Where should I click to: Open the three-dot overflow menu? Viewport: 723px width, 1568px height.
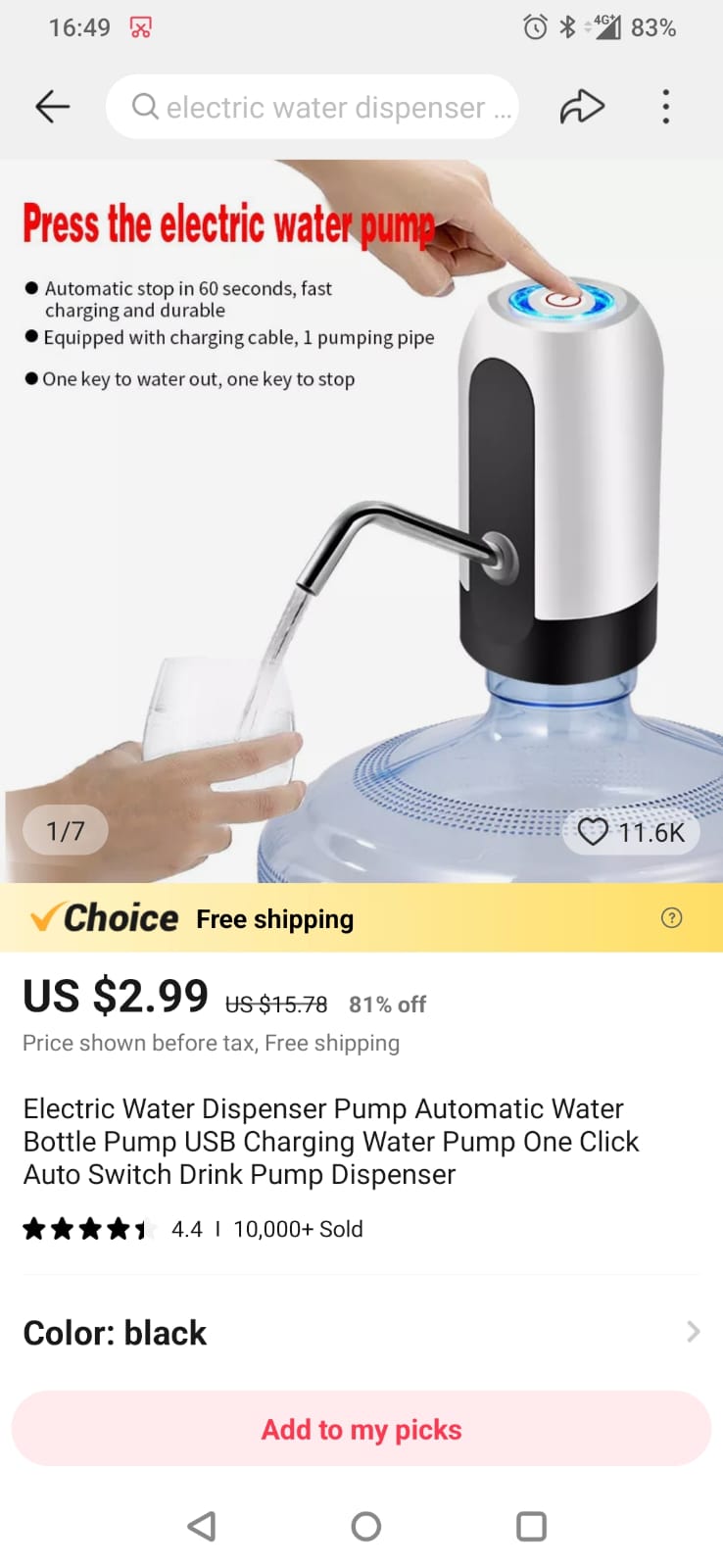(x=666, y=106)
